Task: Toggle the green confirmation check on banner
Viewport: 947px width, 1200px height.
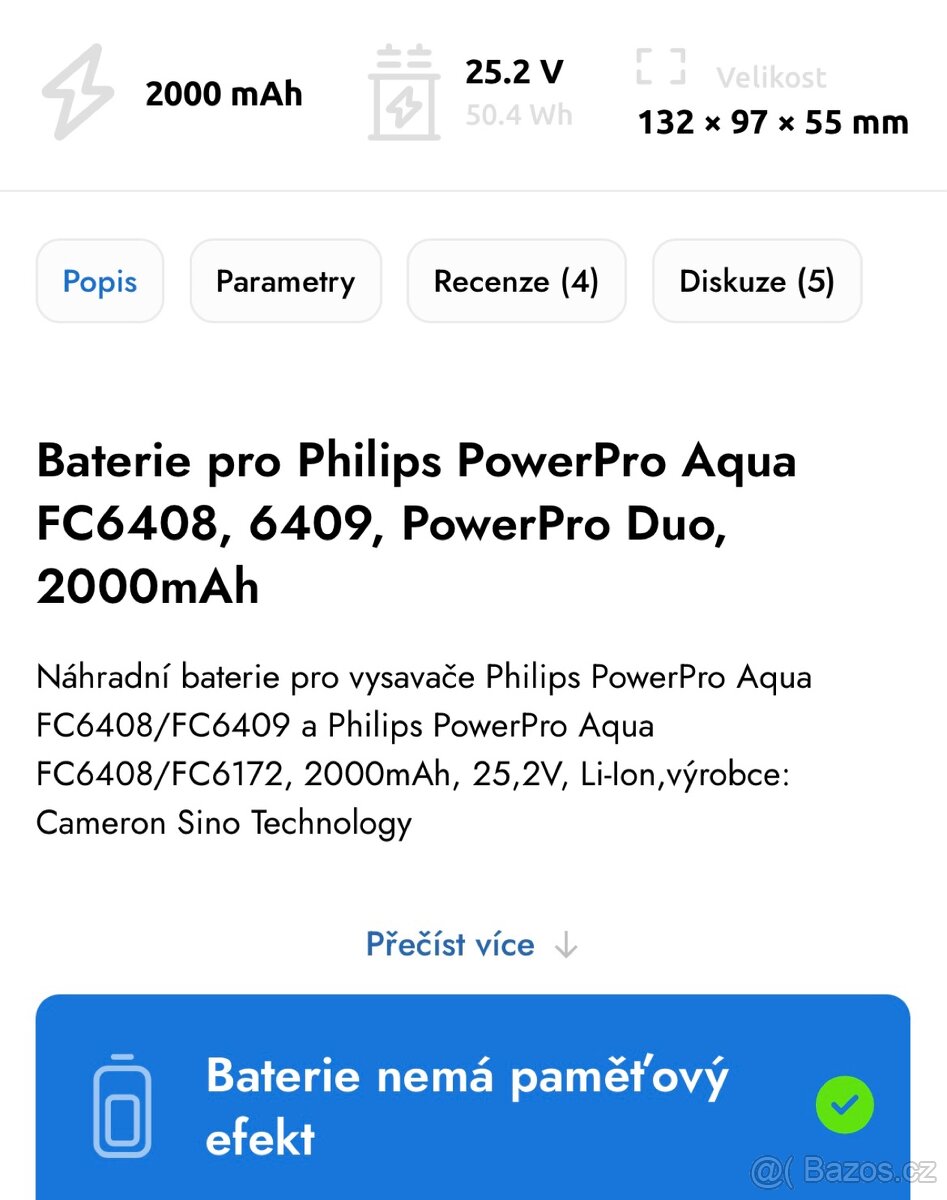Action: pyautogui.click(x=845, y=1104)
